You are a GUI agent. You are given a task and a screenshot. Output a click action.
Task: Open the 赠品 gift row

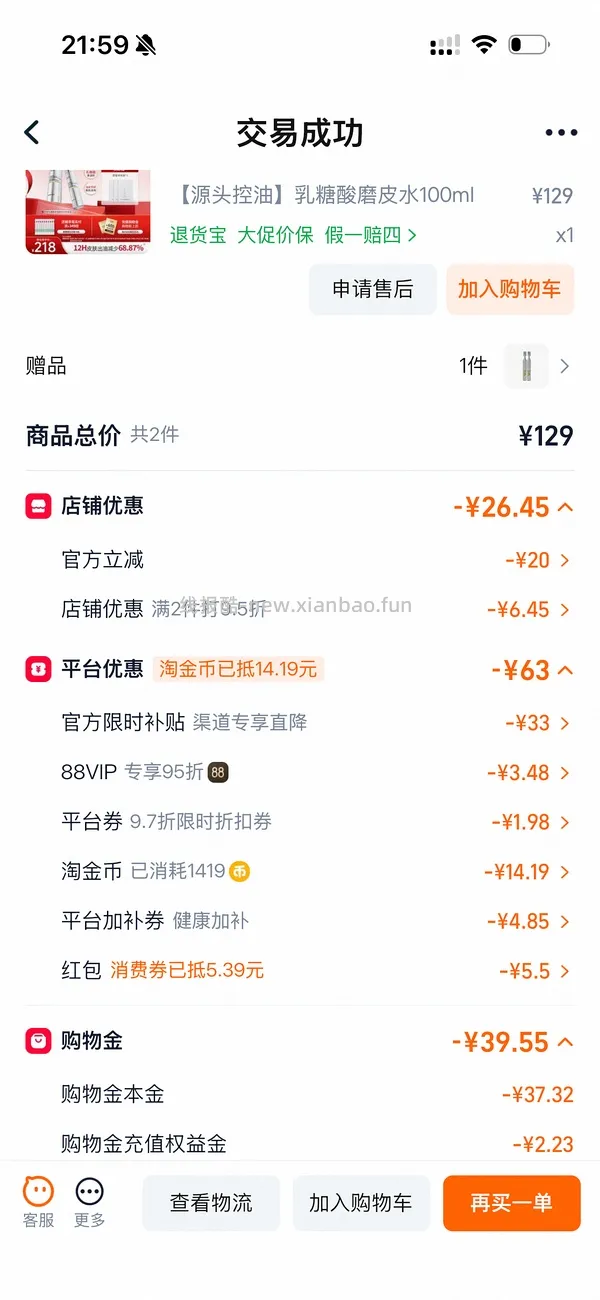[300, 366]
